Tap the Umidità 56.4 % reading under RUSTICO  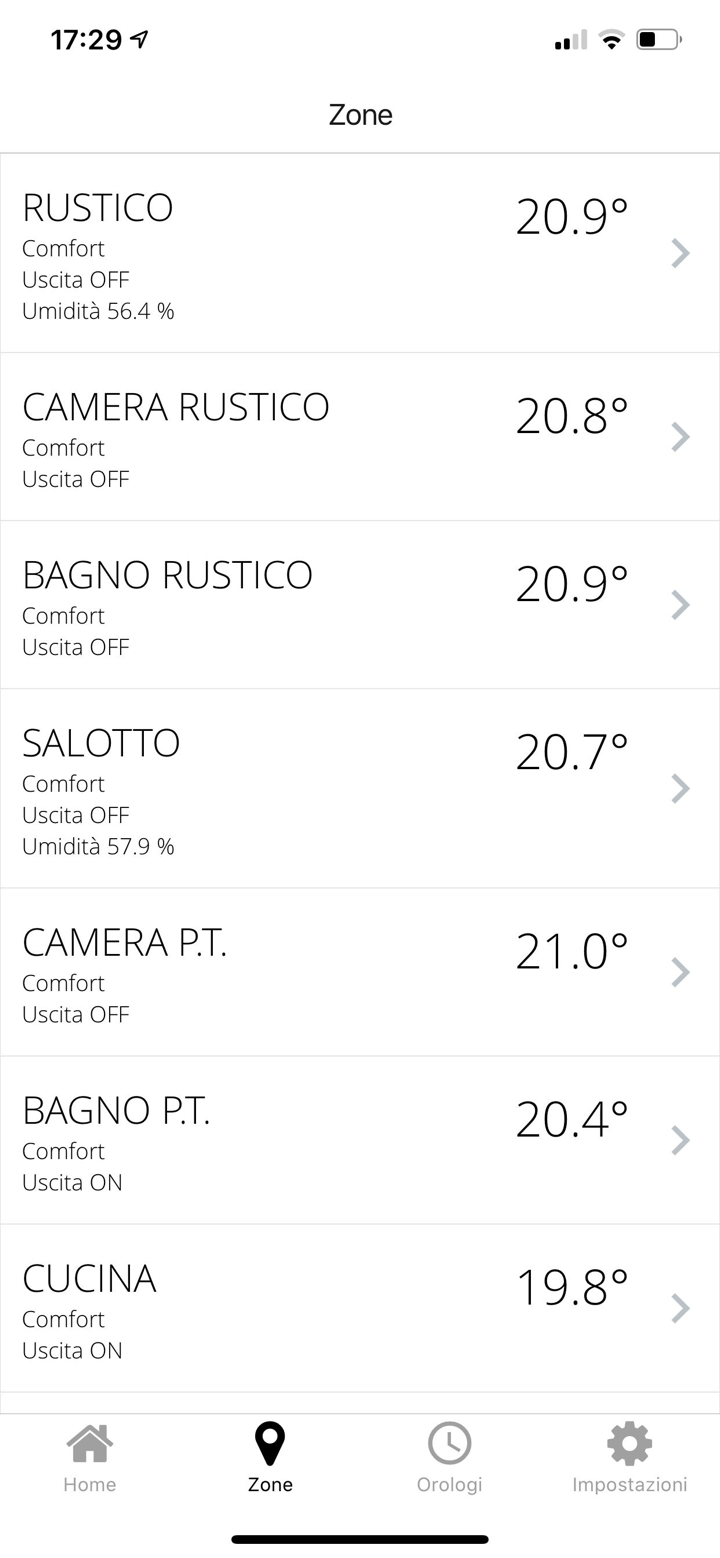99,311
